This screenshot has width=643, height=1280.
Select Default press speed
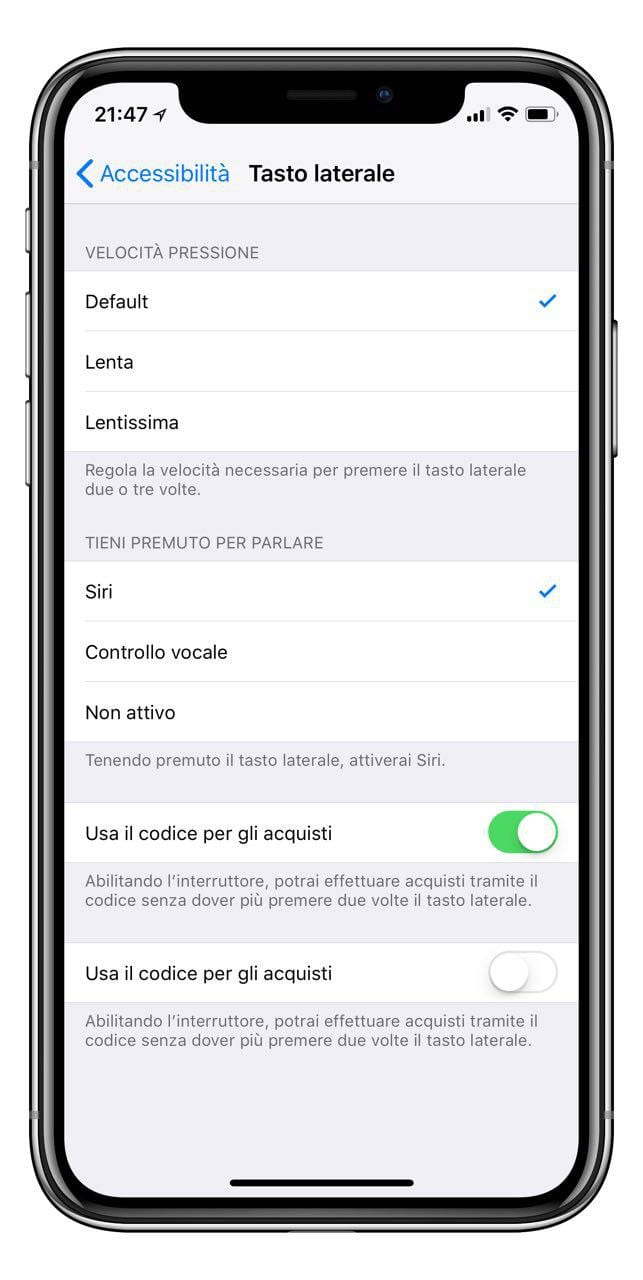[x=321, y=301]
